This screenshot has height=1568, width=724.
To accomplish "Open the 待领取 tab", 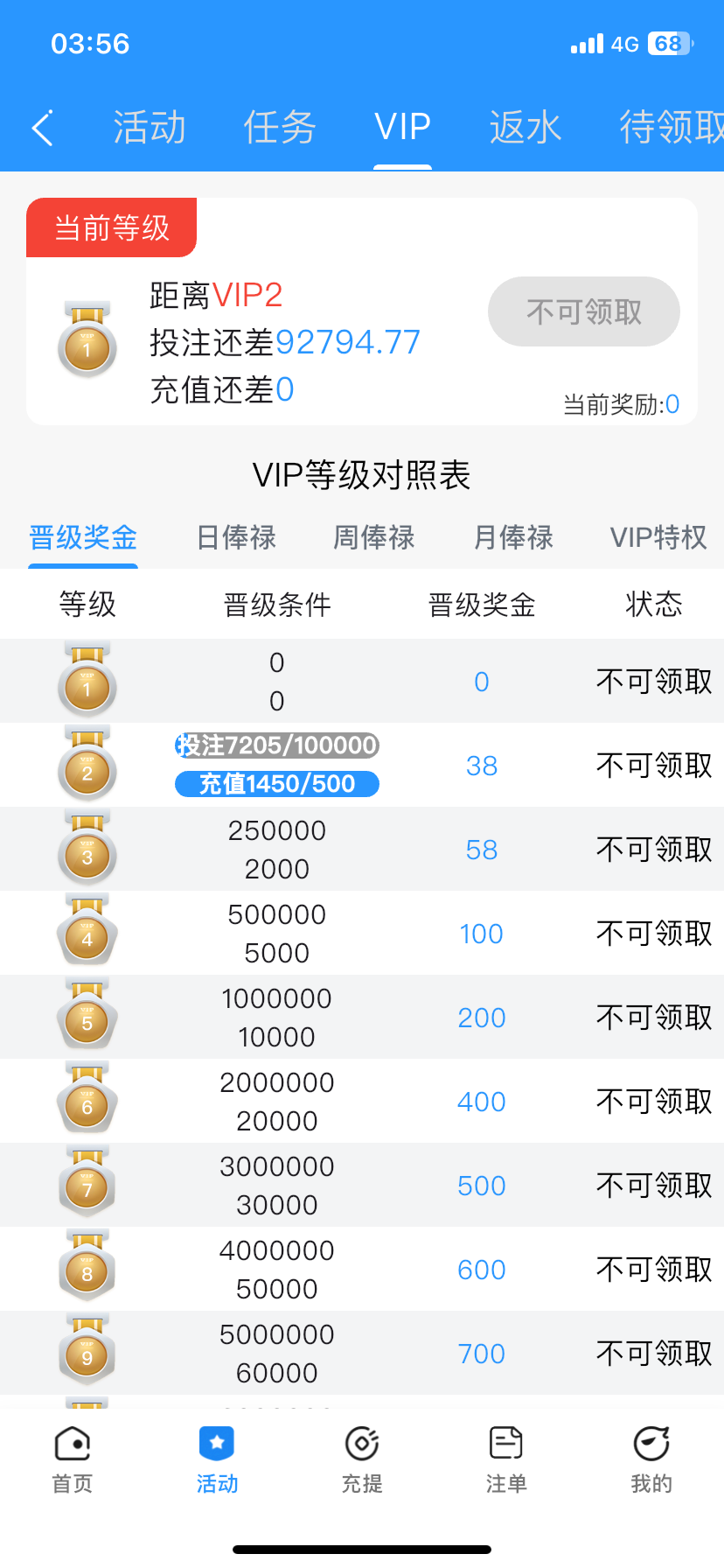I will (670, 128).
